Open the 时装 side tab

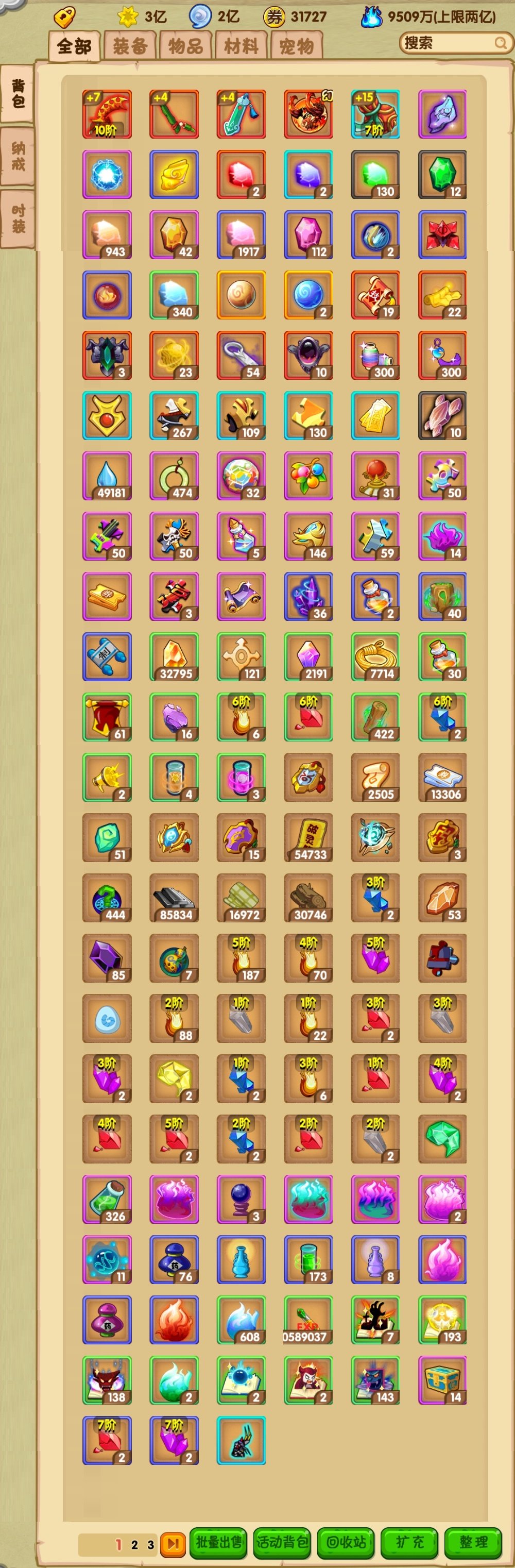pos(18,218)
